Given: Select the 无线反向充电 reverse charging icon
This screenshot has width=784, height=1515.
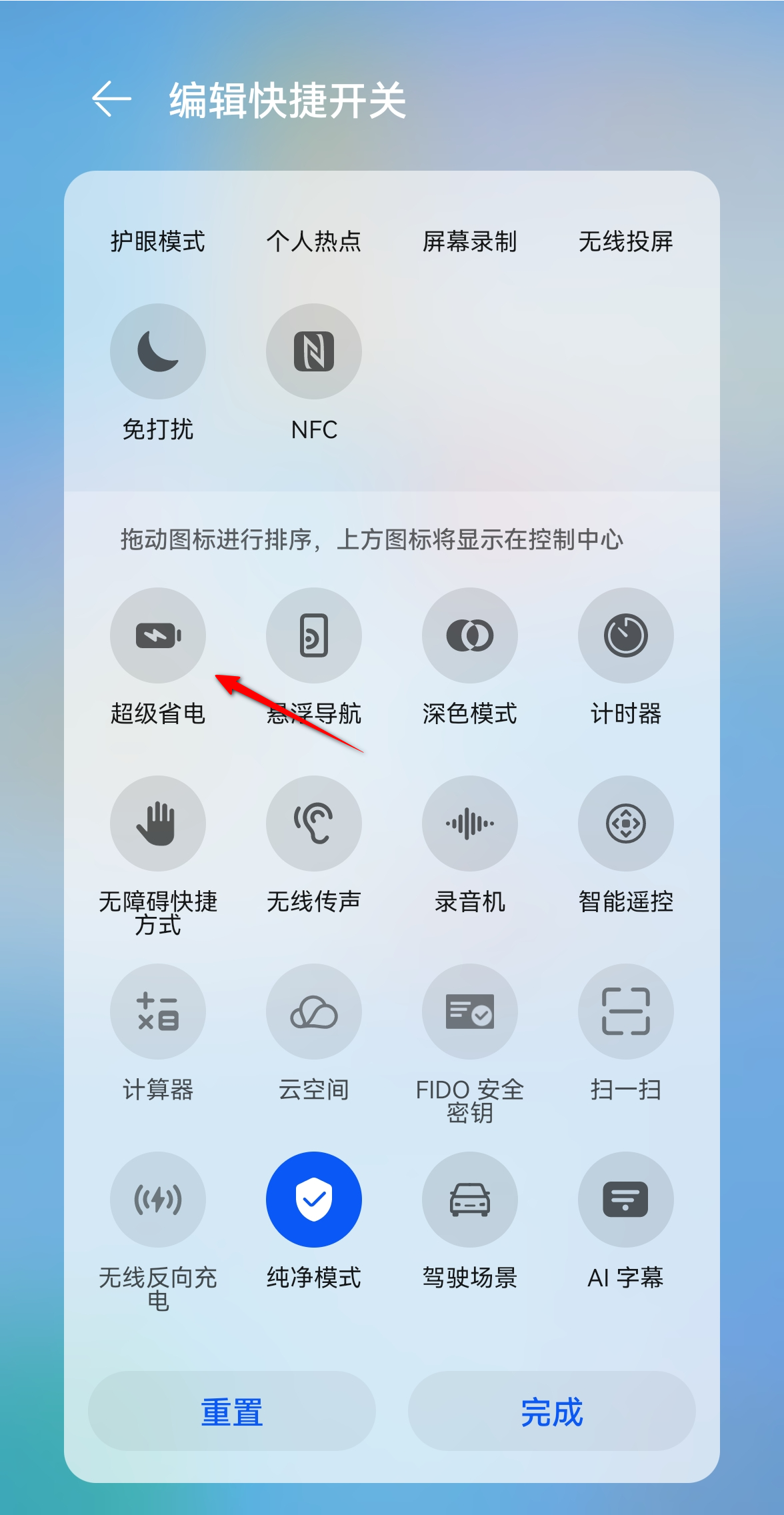Looking at the screenshot, I should (x=158, y=1199).
